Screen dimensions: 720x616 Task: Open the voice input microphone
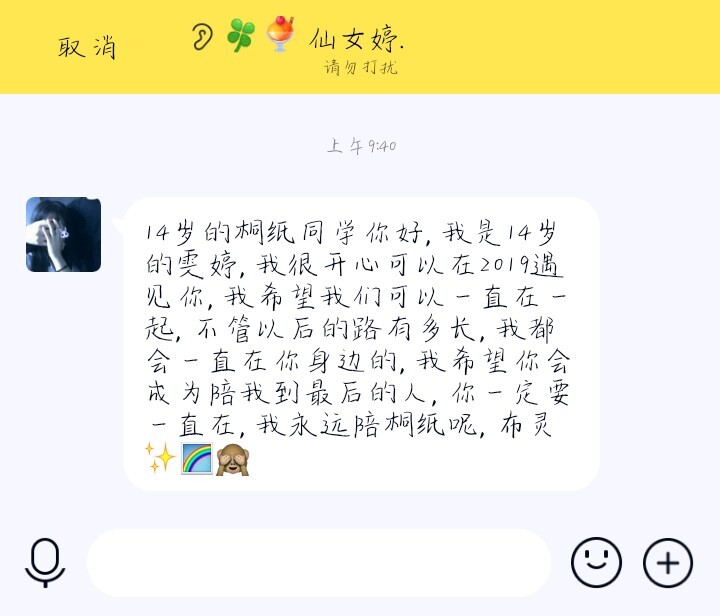[x=45, y=562]
